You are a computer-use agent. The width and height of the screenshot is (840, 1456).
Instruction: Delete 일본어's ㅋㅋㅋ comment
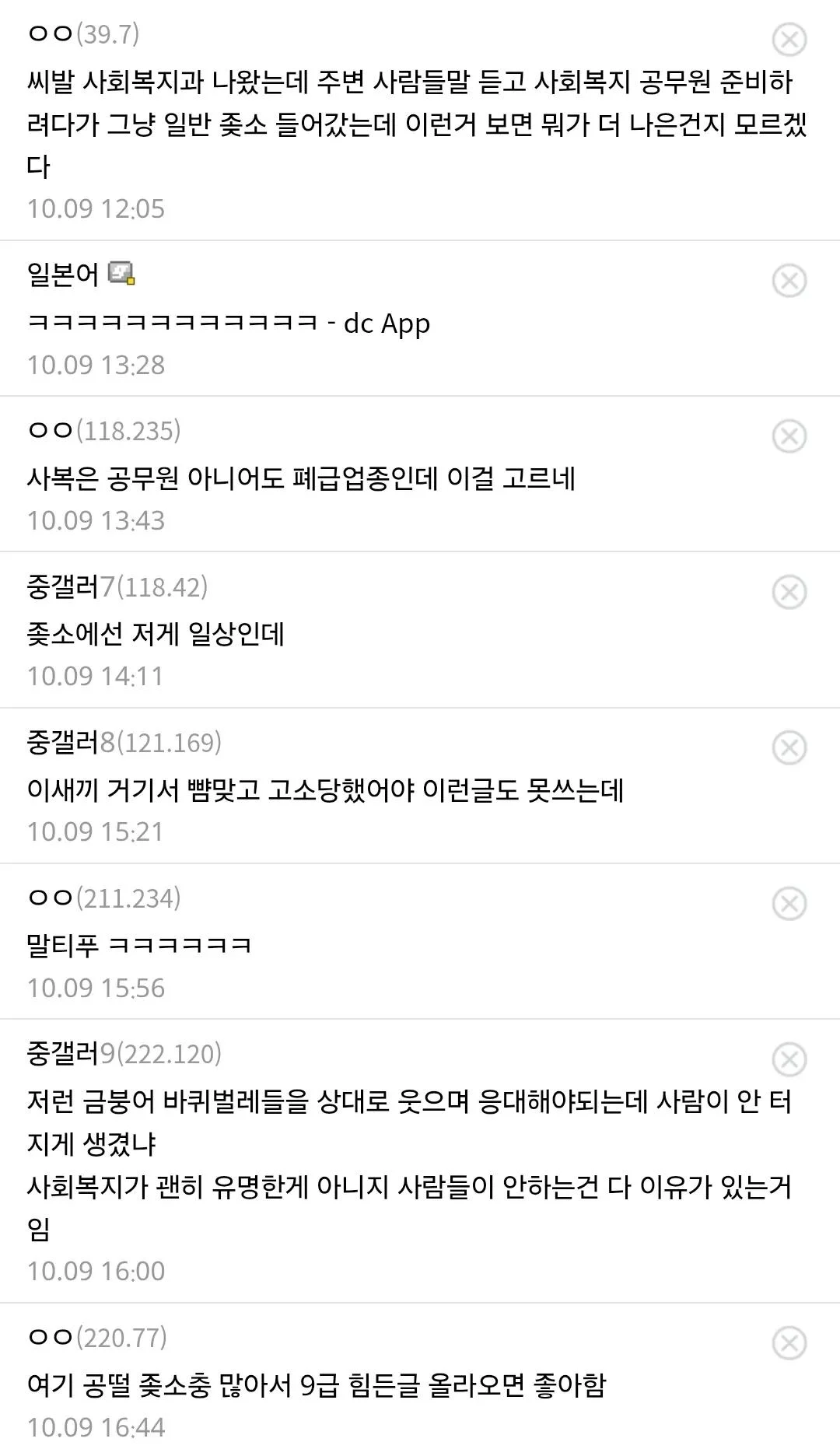pyautogui.click(x=789, y=280)
